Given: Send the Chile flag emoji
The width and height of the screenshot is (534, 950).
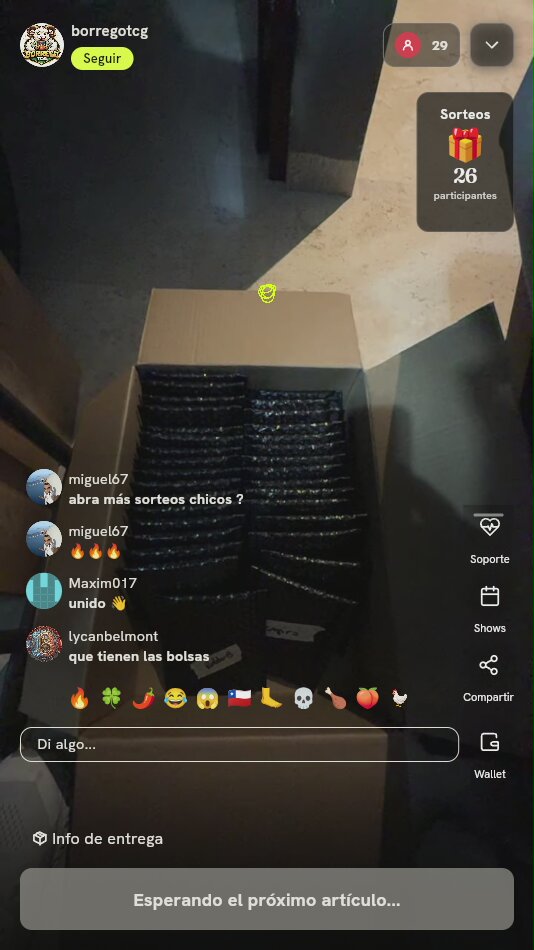Looking at the screenshot, I should 239,698.
